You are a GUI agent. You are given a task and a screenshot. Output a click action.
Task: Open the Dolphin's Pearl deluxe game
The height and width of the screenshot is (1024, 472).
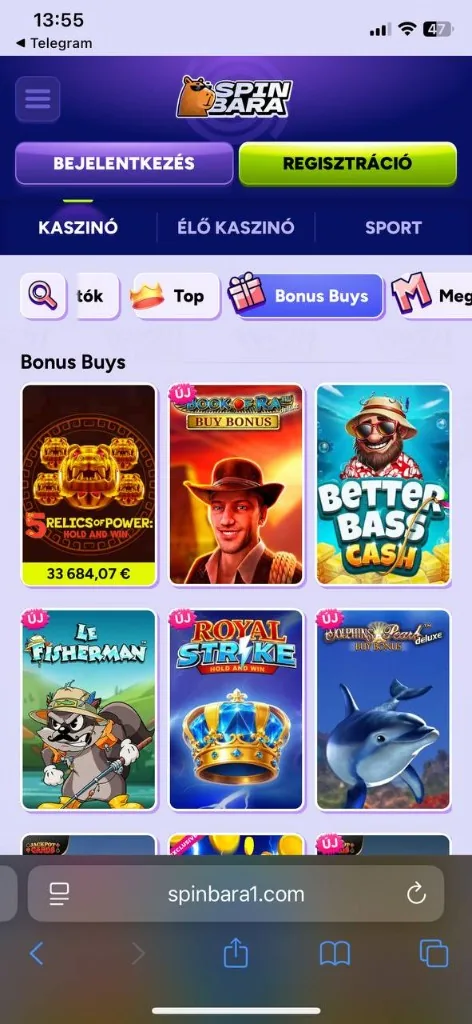click(x=384, y=710)
